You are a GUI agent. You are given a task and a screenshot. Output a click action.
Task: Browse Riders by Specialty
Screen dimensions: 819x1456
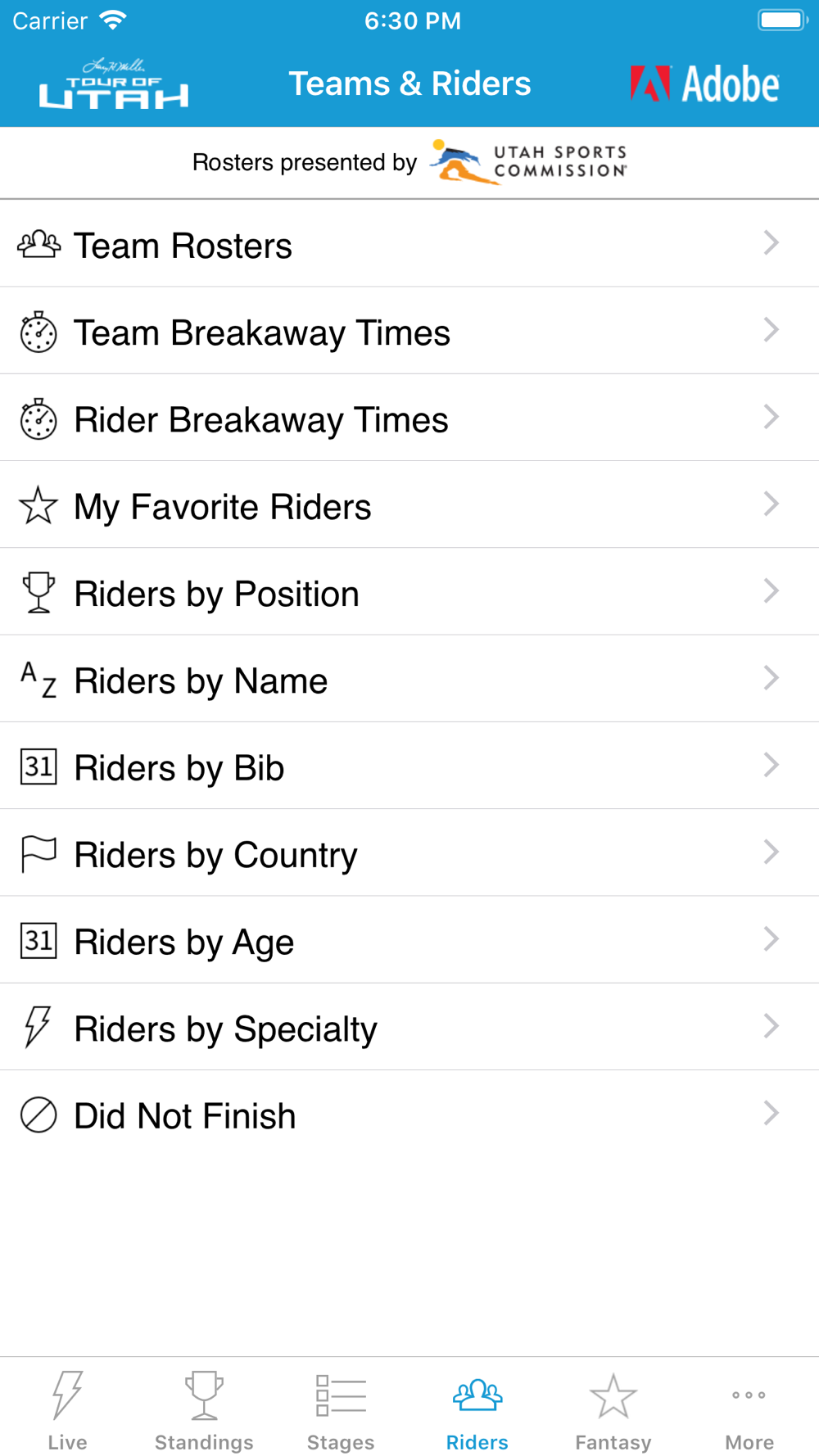pyautogui.click(x=409, y=1027)
